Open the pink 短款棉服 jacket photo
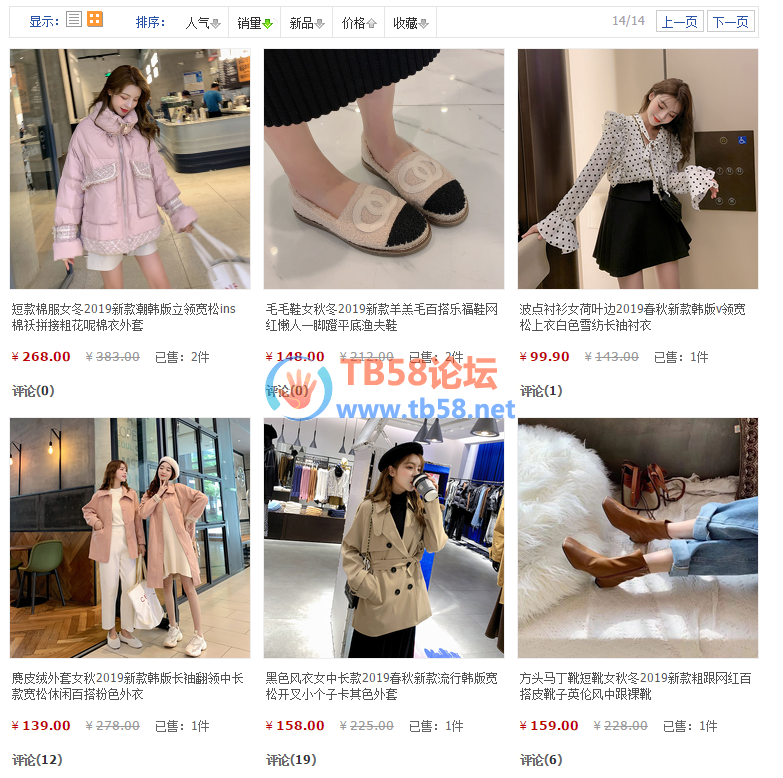This screenshot has width=783, height=778. 130,169
